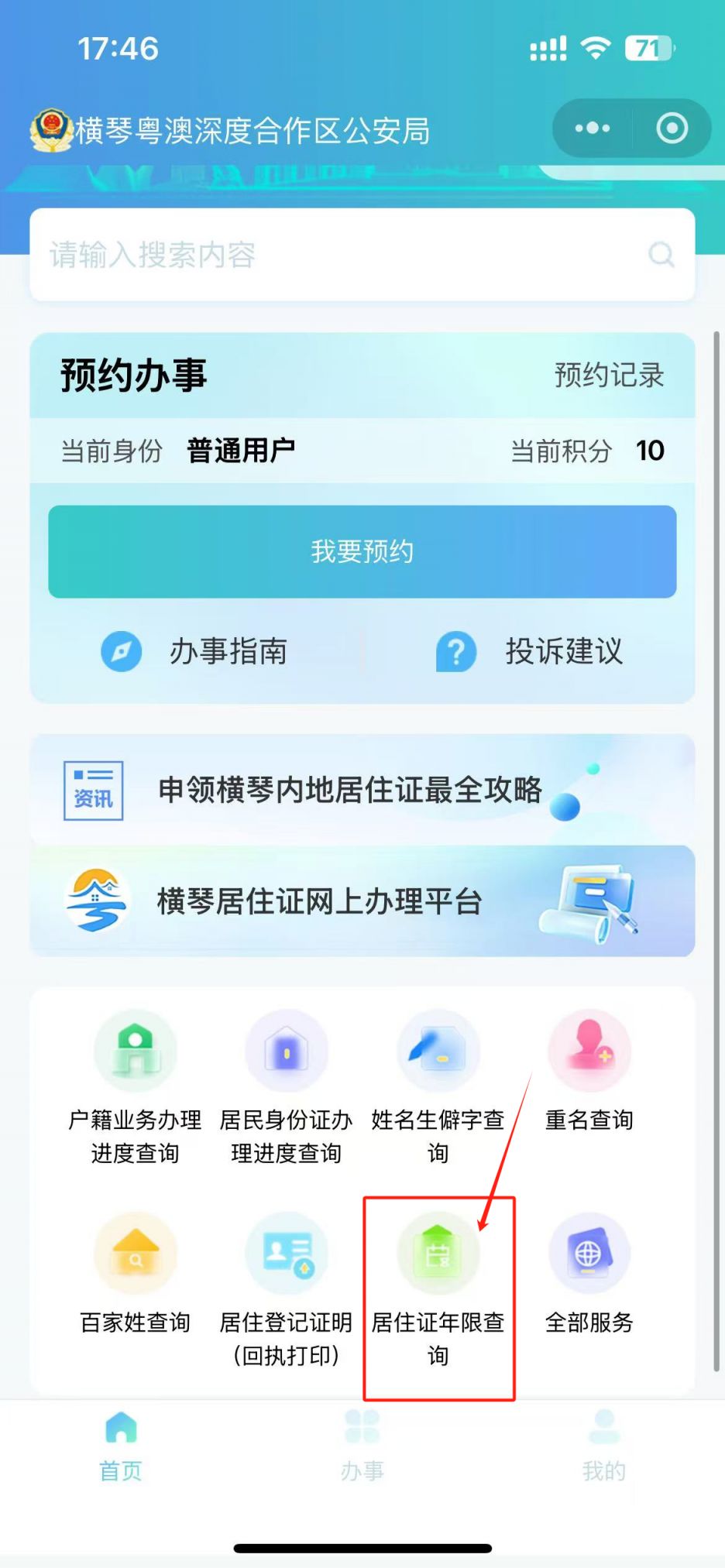The height and width of the screenshot is (1568, 725).
Task: Select 户籍业务办理进度查询
Action: pyautogui.click(x=136, y=1086)
